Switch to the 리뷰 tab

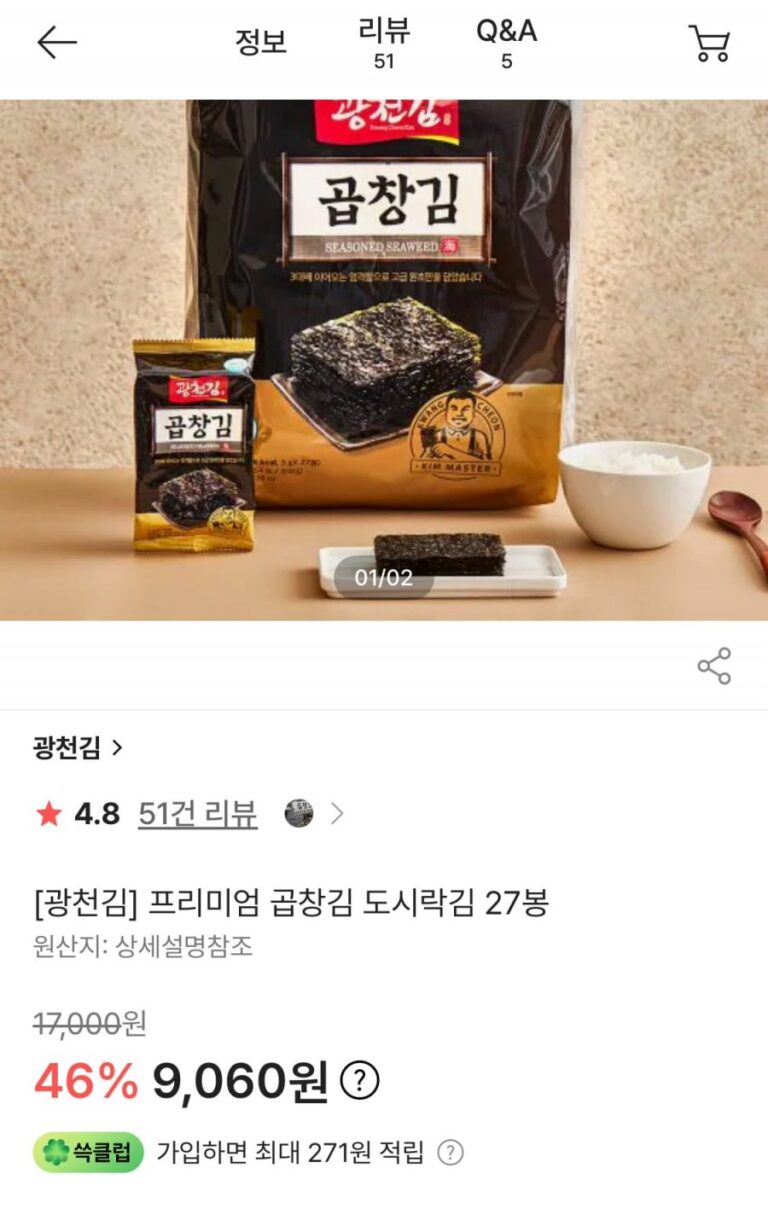384,42
